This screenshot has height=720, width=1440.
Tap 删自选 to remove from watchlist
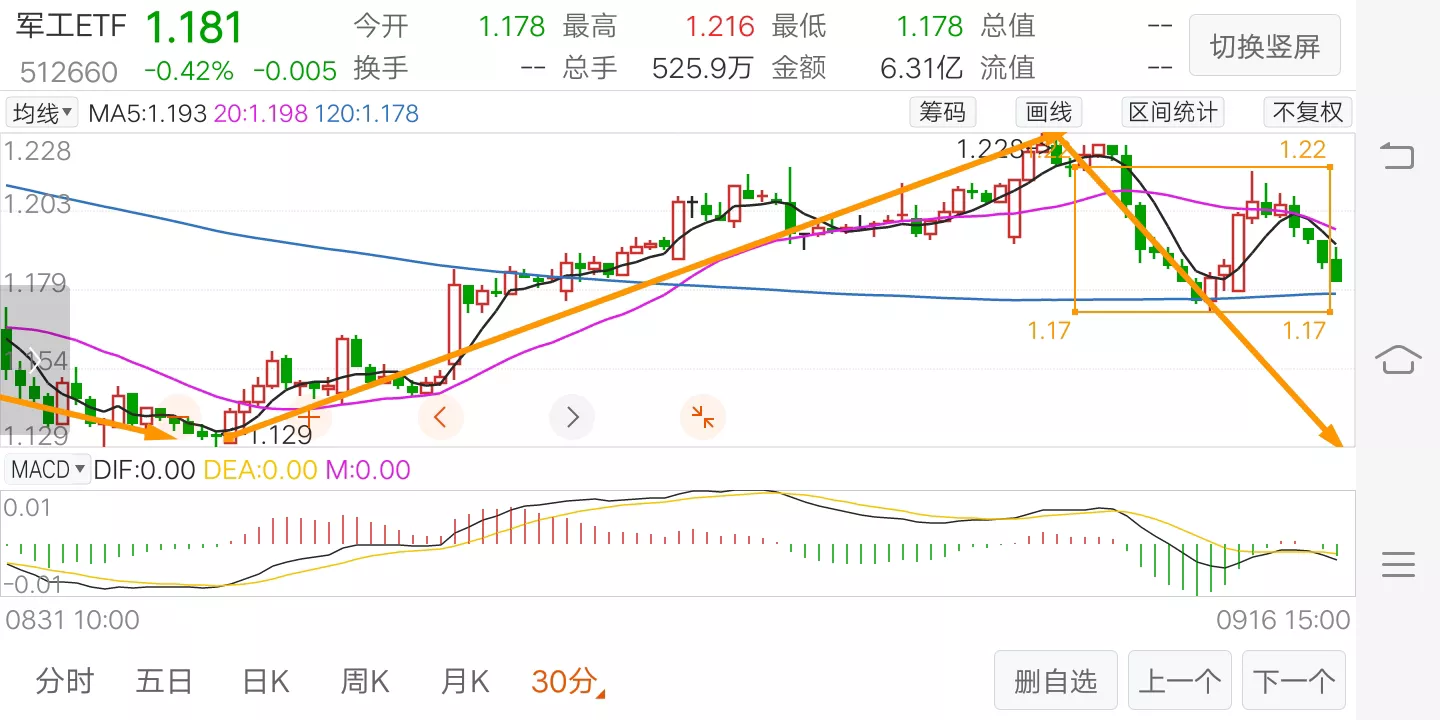coord(1055,682)
